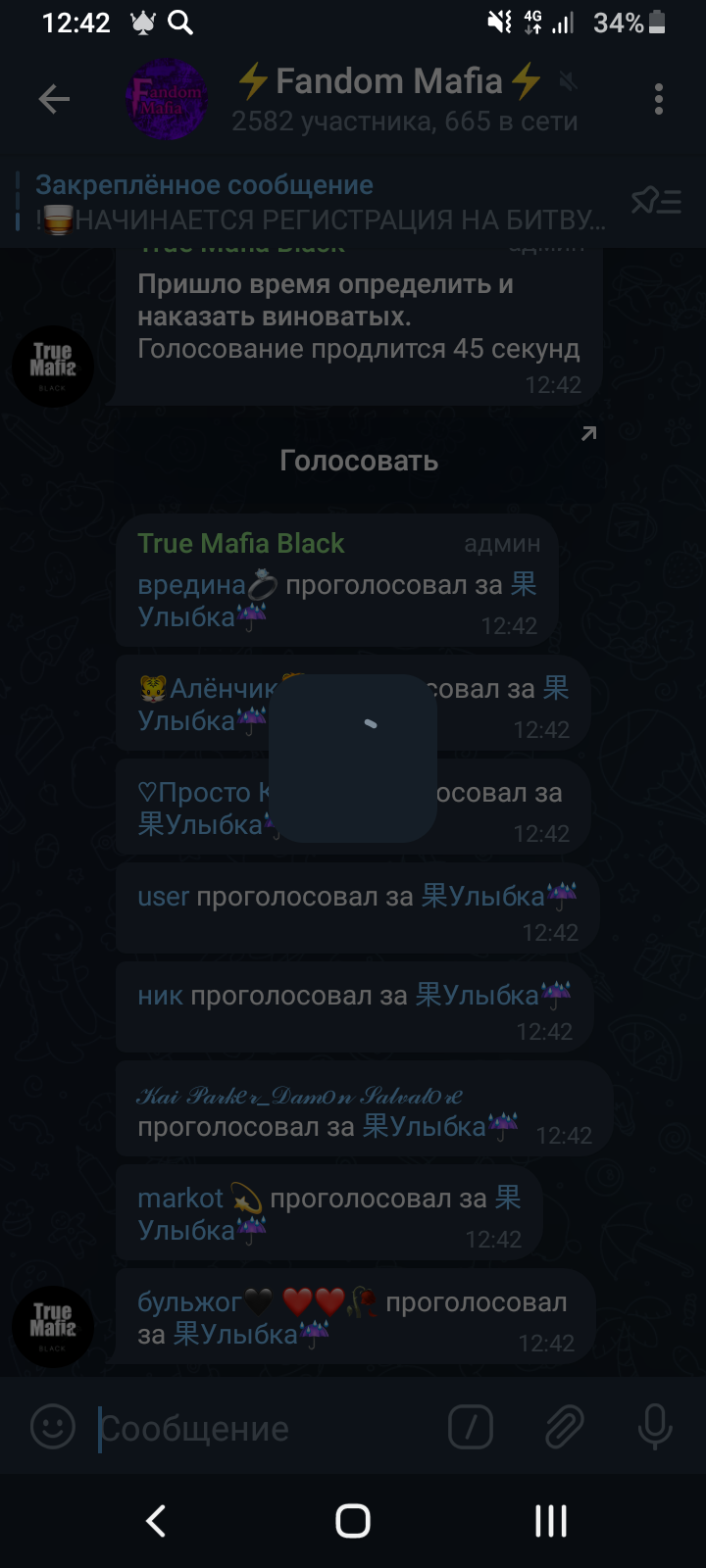Go to the system home screen
The image size is (706, 1568).
coord(352,1521)
